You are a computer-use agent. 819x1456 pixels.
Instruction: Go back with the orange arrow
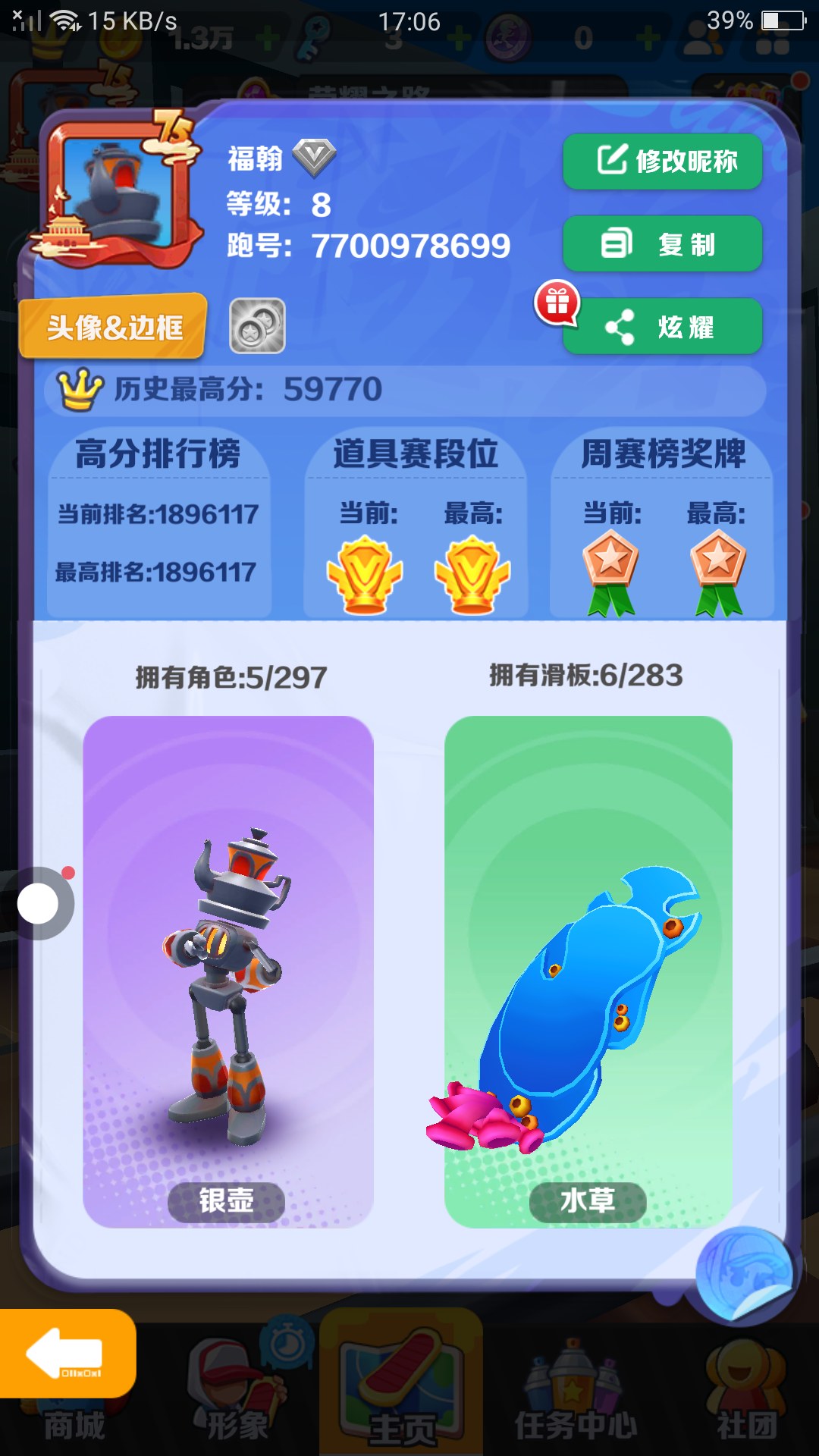[67, 1354]
